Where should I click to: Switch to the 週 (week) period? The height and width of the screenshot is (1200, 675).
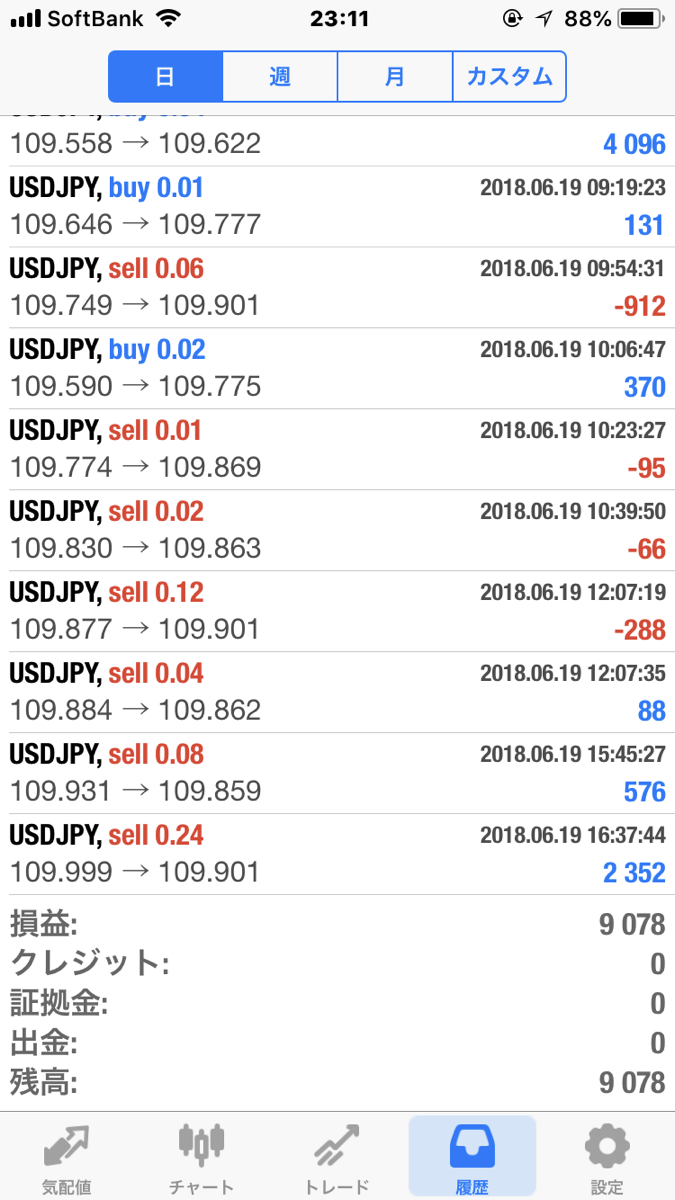tap(280, 77)
